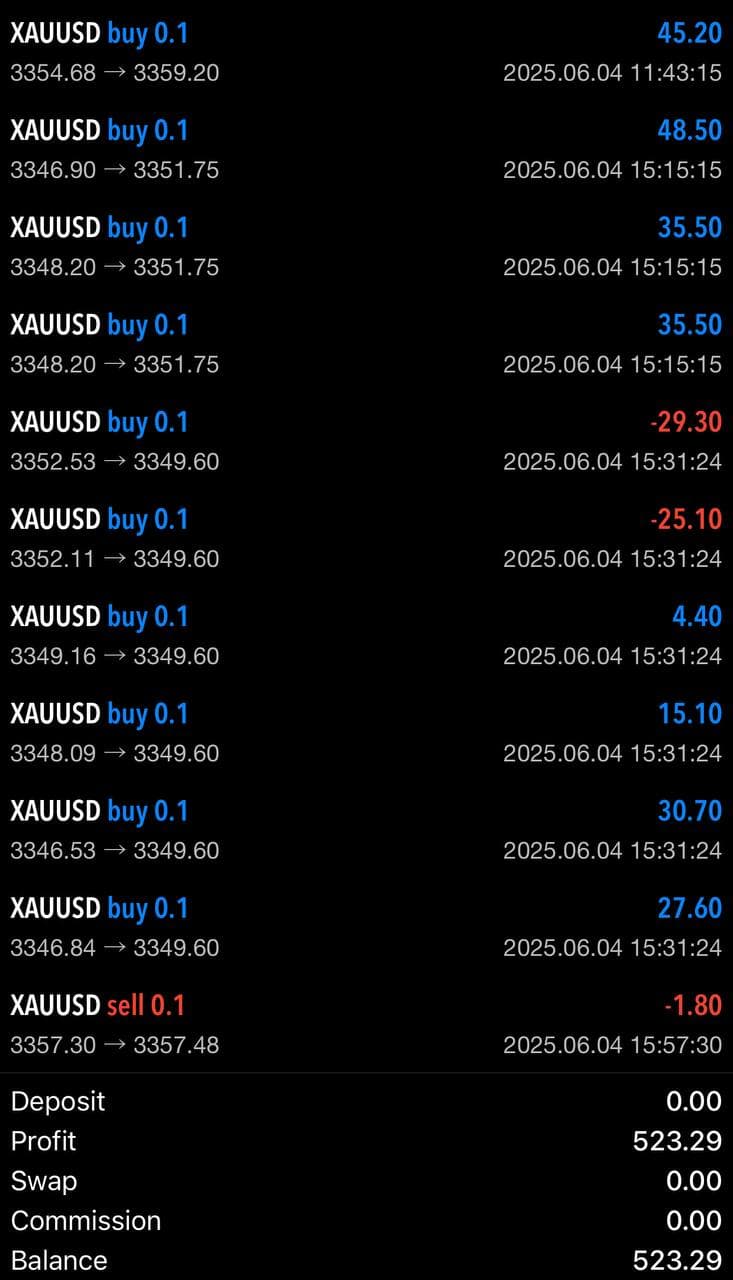Show details for the 15.10 profit trade
The image size is (733, 1280).
(366, 732)
